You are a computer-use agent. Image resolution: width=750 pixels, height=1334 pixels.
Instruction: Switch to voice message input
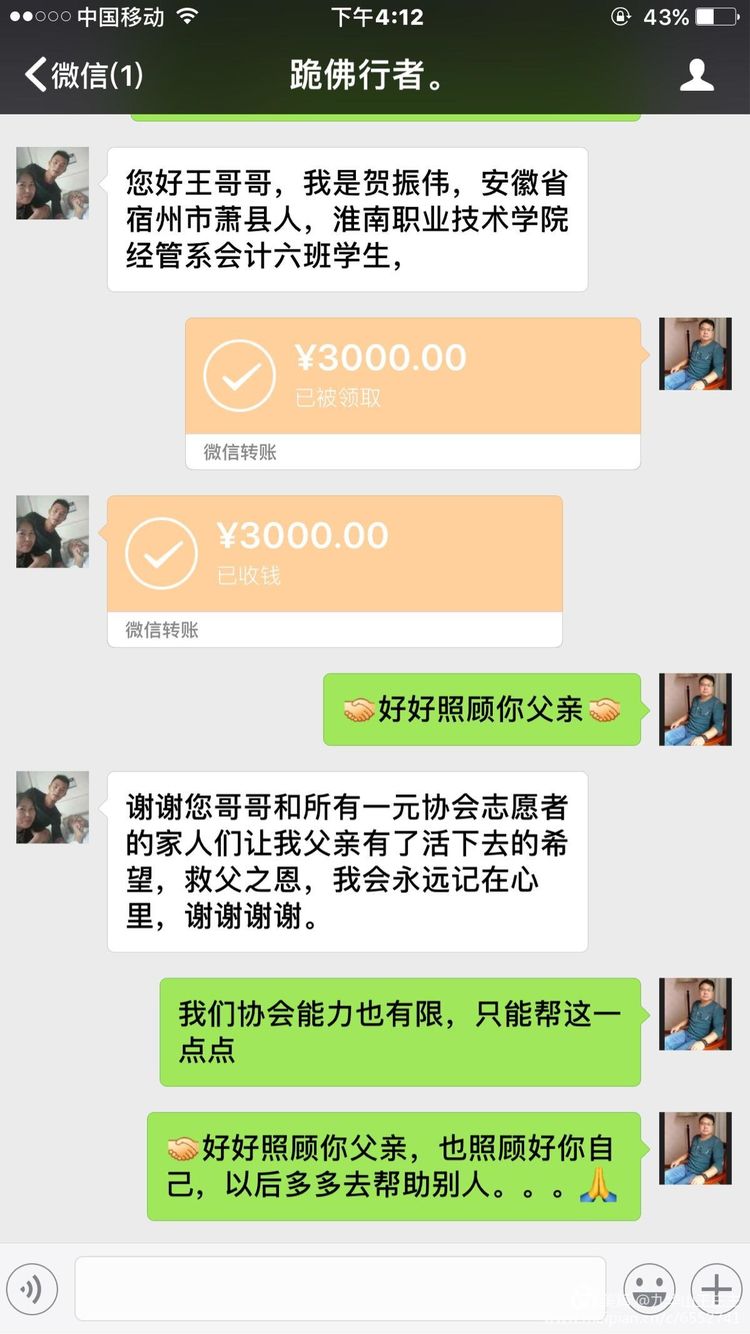(x=32, y=1289)
